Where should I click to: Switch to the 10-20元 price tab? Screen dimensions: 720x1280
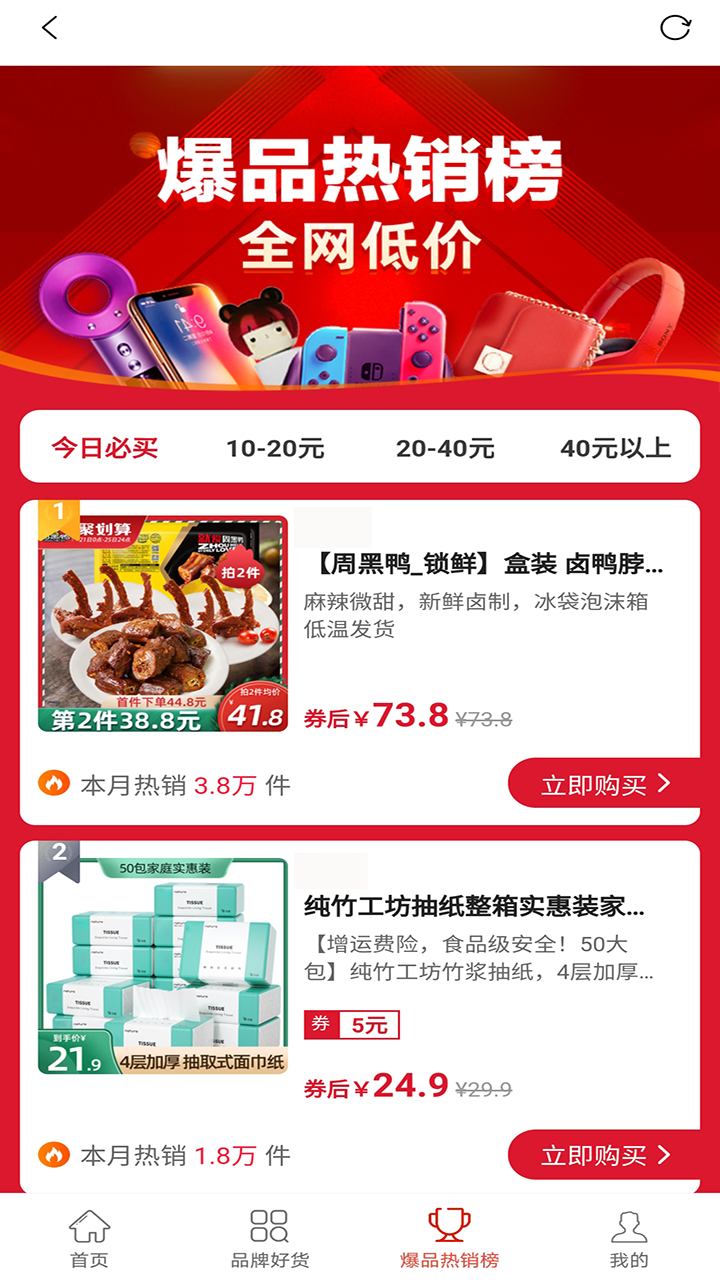coord(275,448)
